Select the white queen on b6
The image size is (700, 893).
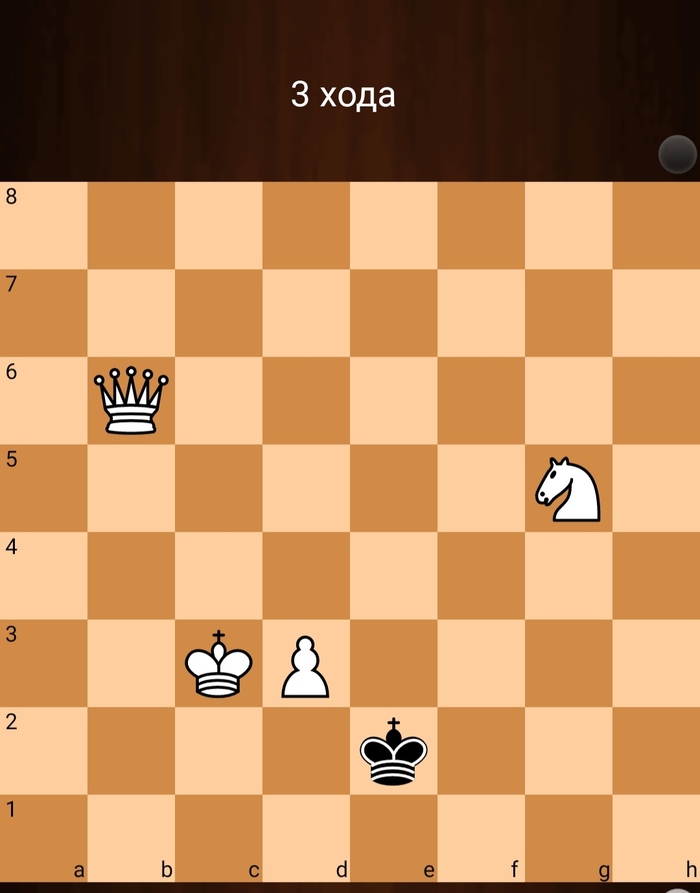click(x=131, y=401)
